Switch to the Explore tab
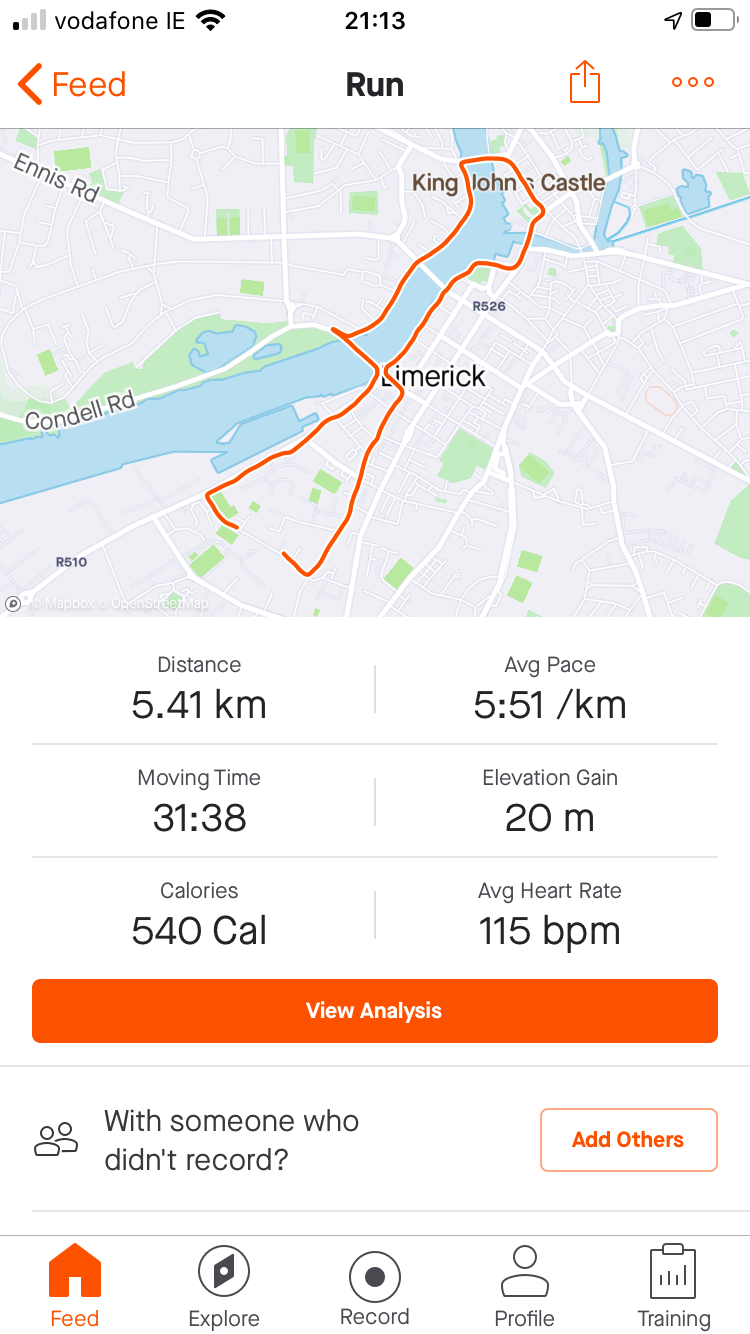Image resolution: width=750 pixels, height=1334 pixels. [x=224, y=1286]
